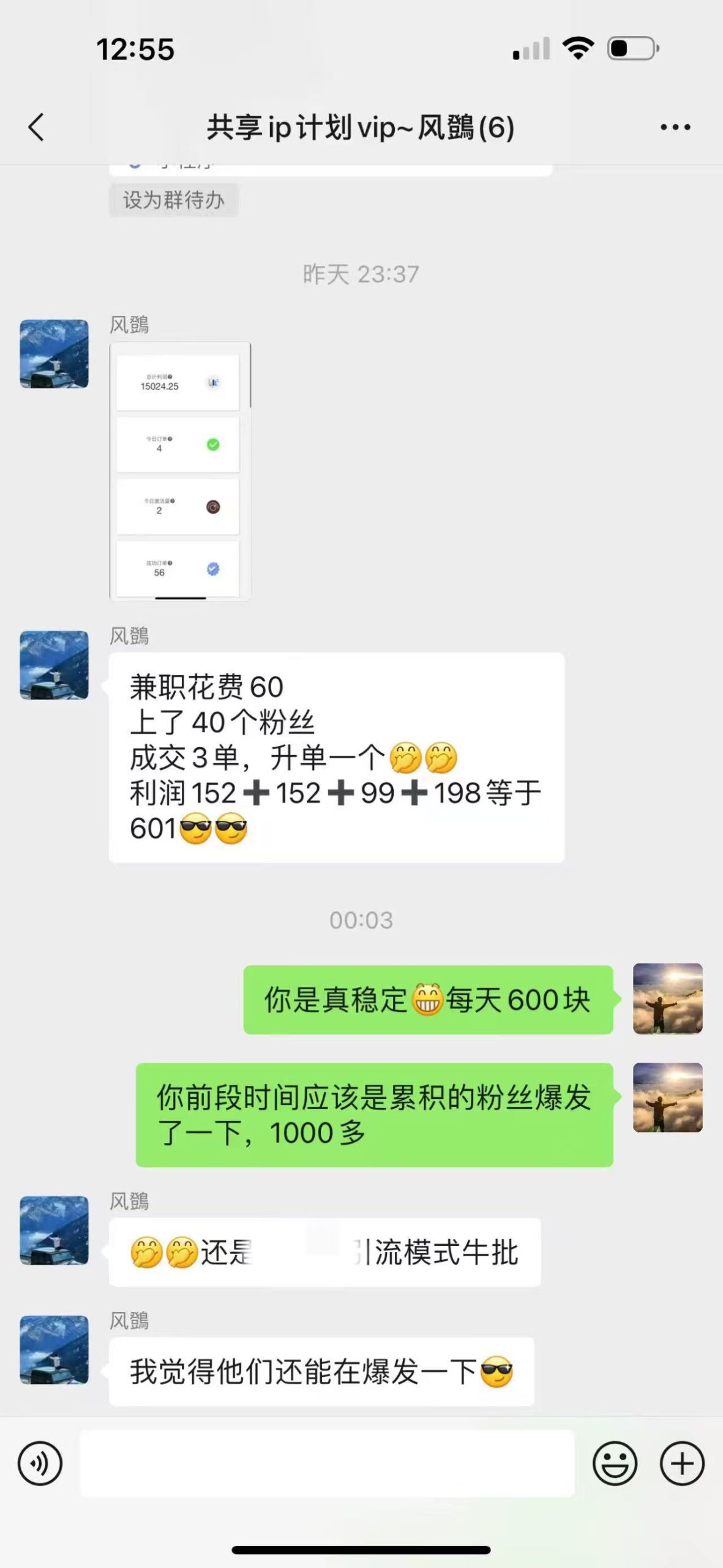Screen dimensions: 723x1568
Task: Tap the '昨天 23:37' timestamp
Action: [361, 275]
